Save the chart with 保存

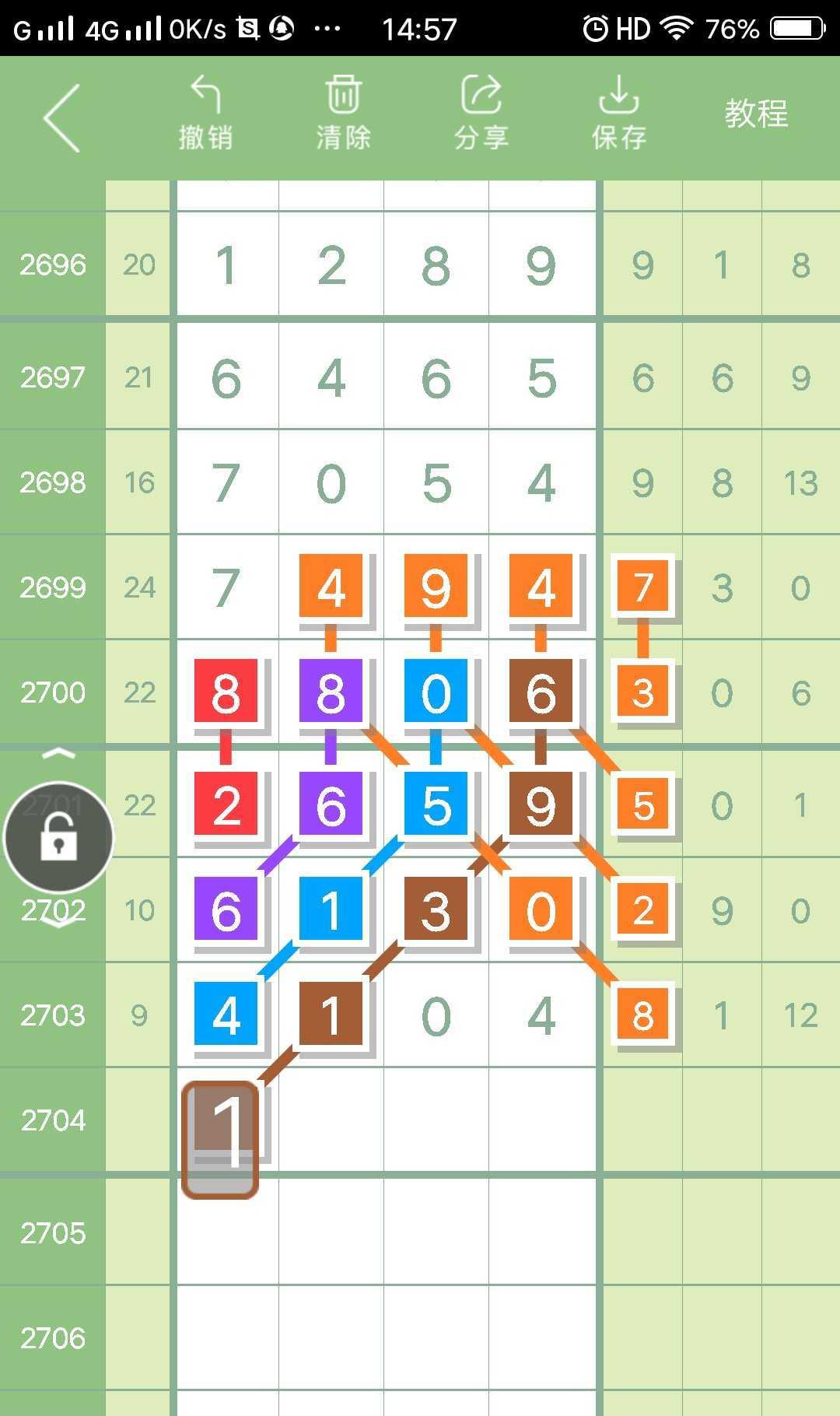coord(618,113)
